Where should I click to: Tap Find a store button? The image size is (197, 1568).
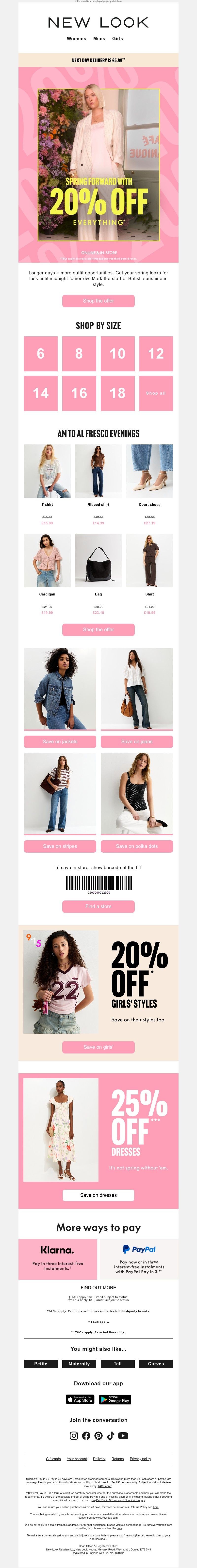click(x=98, y=906)
